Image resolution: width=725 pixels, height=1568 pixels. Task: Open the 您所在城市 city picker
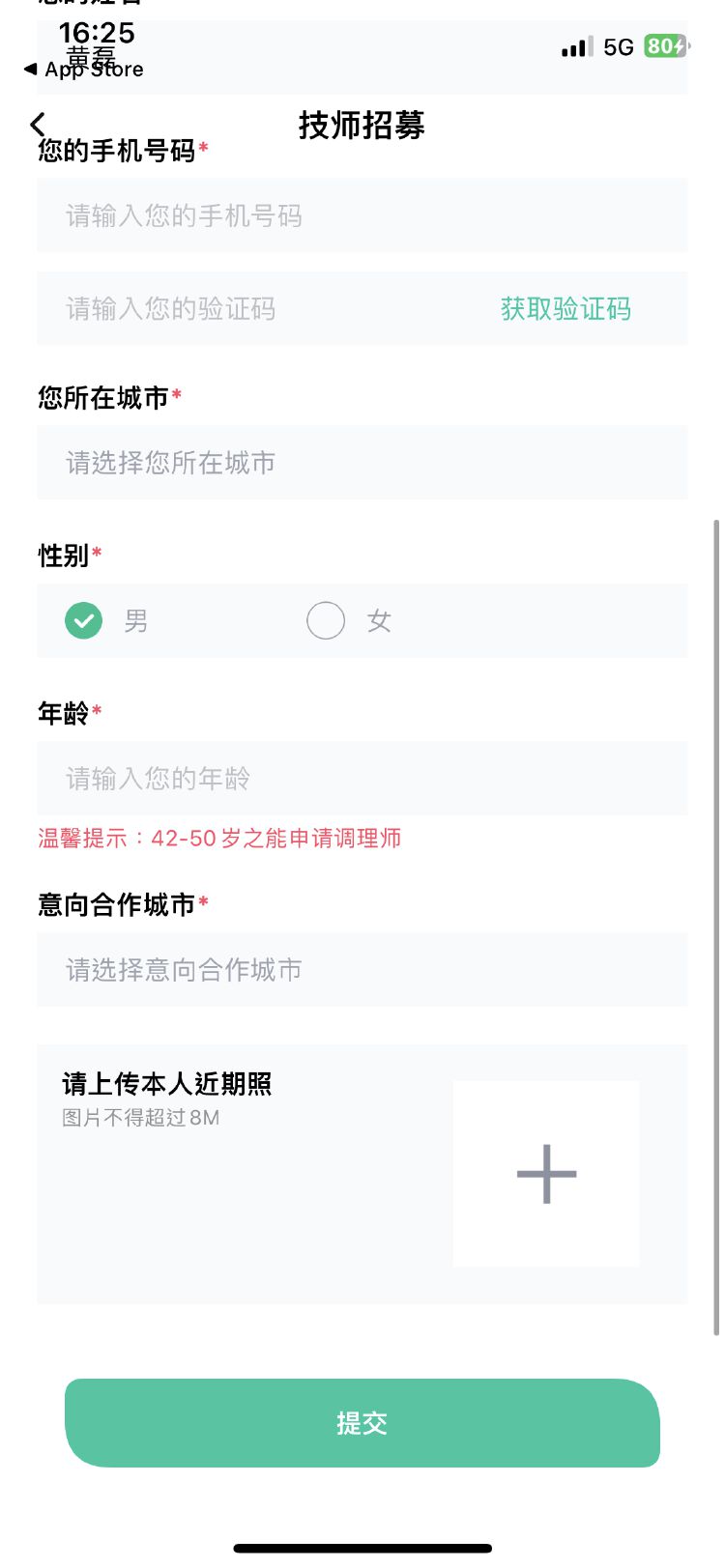(362, 463)
